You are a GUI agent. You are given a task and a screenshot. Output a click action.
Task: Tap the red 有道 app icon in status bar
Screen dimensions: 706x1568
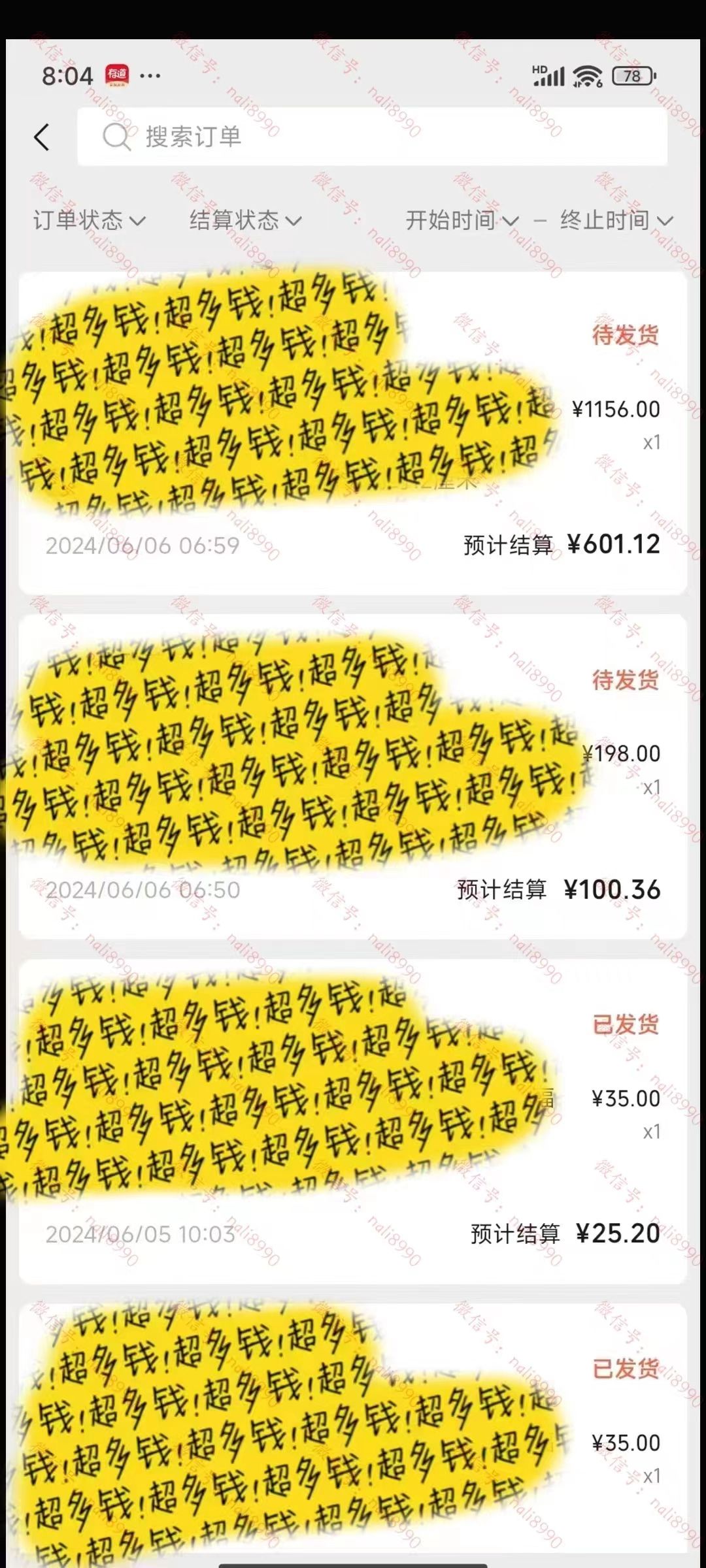116,74
